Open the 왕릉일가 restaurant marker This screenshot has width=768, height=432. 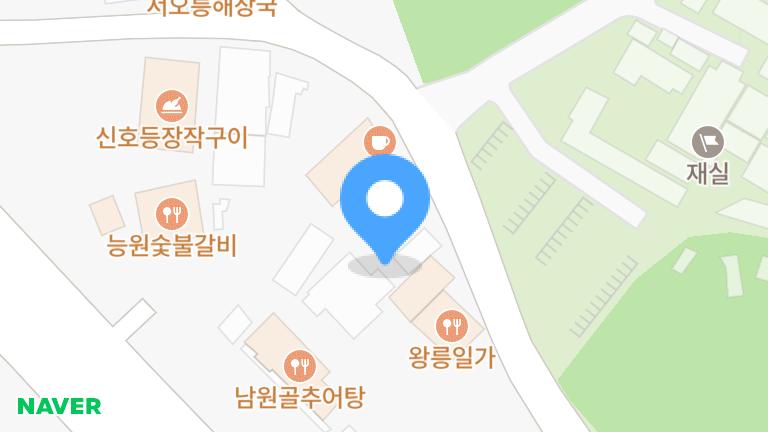pos(452,323)
